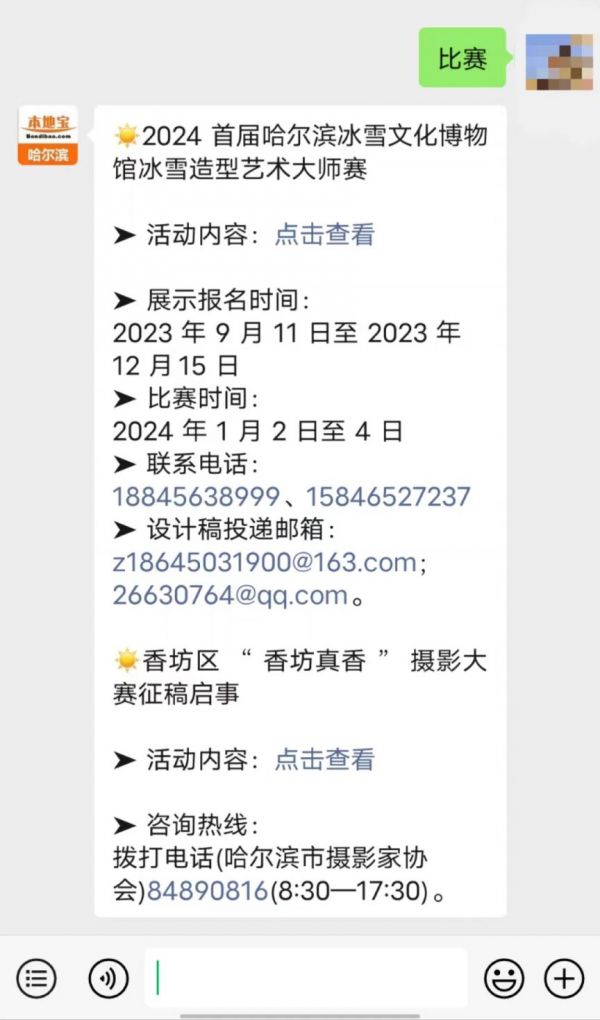Screen dimensions: 600x1020
Task: Tap email 26630764@qq.com
Action: (x=230, y=595)
